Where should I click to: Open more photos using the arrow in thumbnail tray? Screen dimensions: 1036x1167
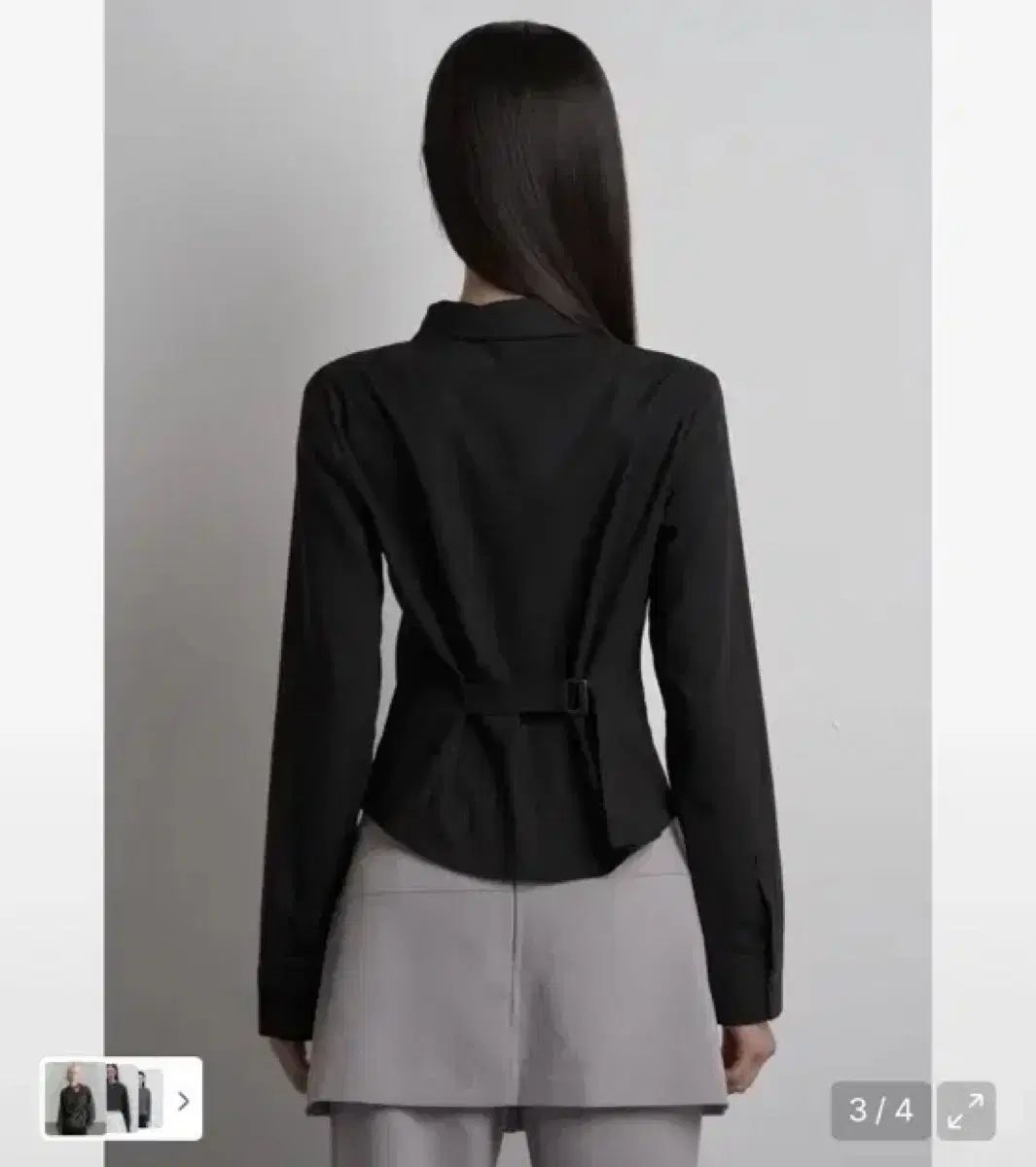pyautogui.click(x=183, y=1100)
